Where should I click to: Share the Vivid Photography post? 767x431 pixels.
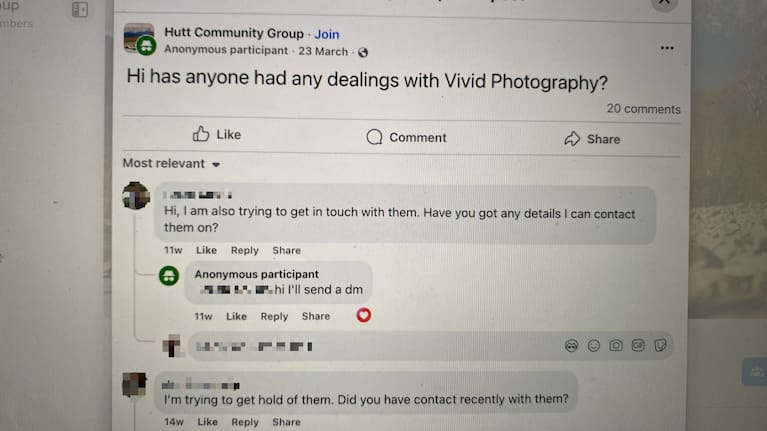(591, 139)
